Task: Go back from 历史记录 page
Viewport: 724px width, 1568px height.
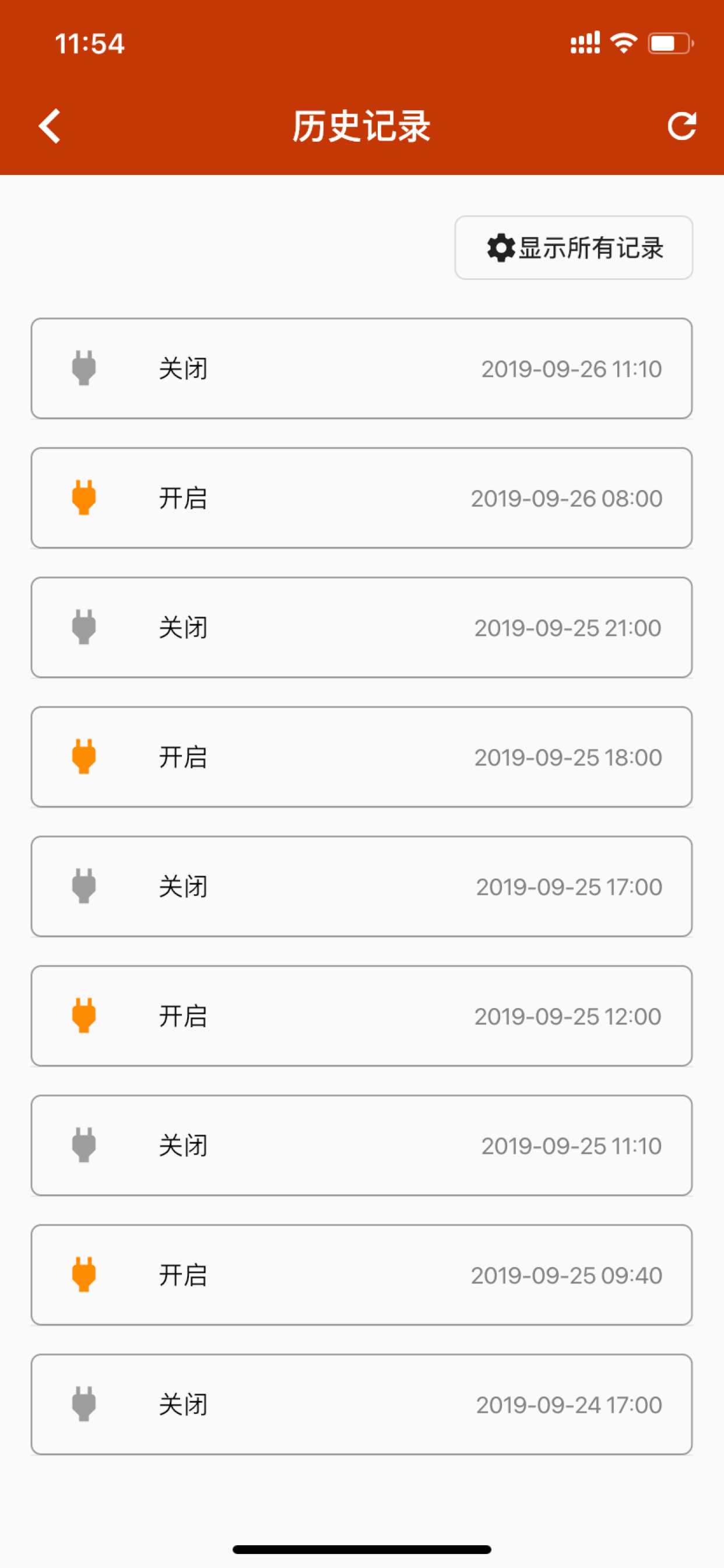Action: (50, 126)
